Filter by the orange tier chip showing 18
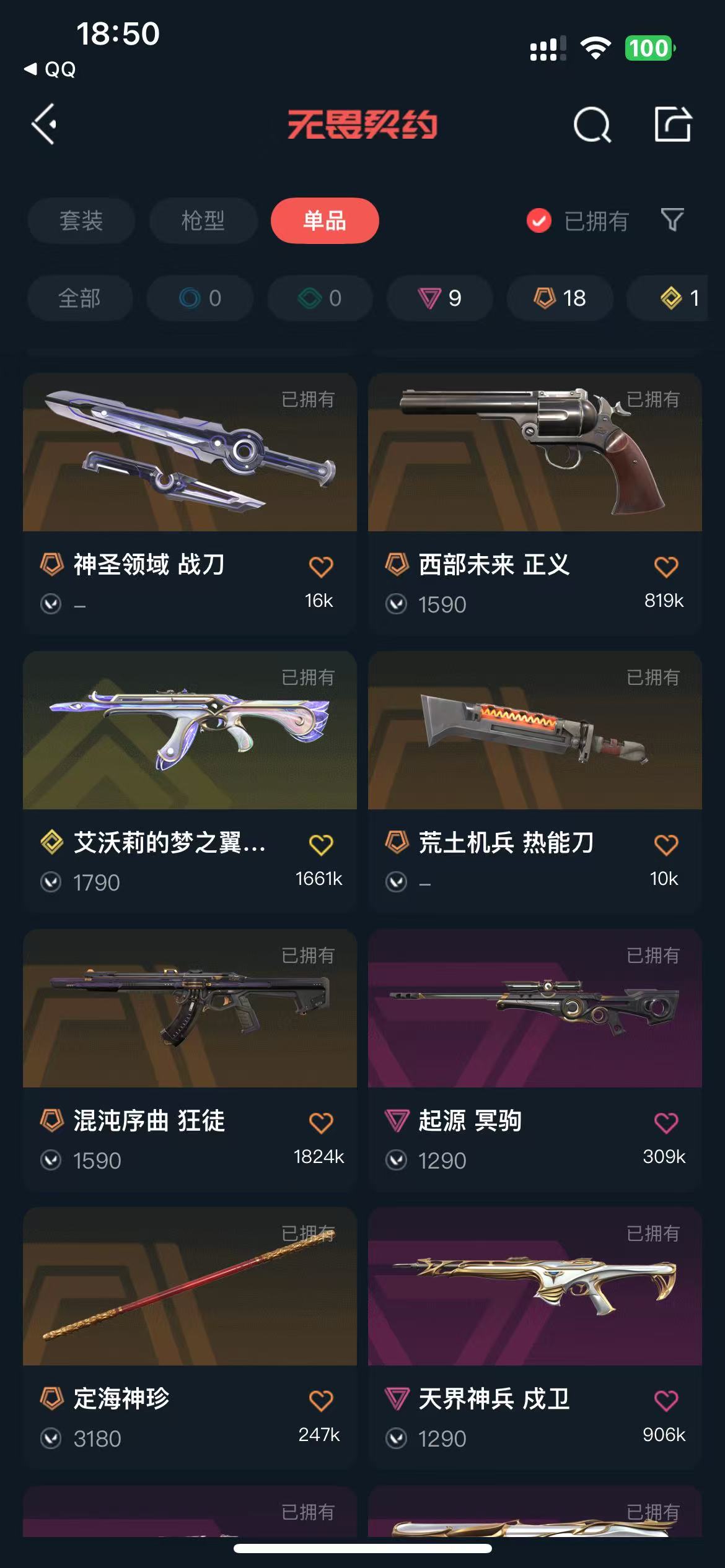The width and height of the screenshot is (725, 1568). [560, 298]
